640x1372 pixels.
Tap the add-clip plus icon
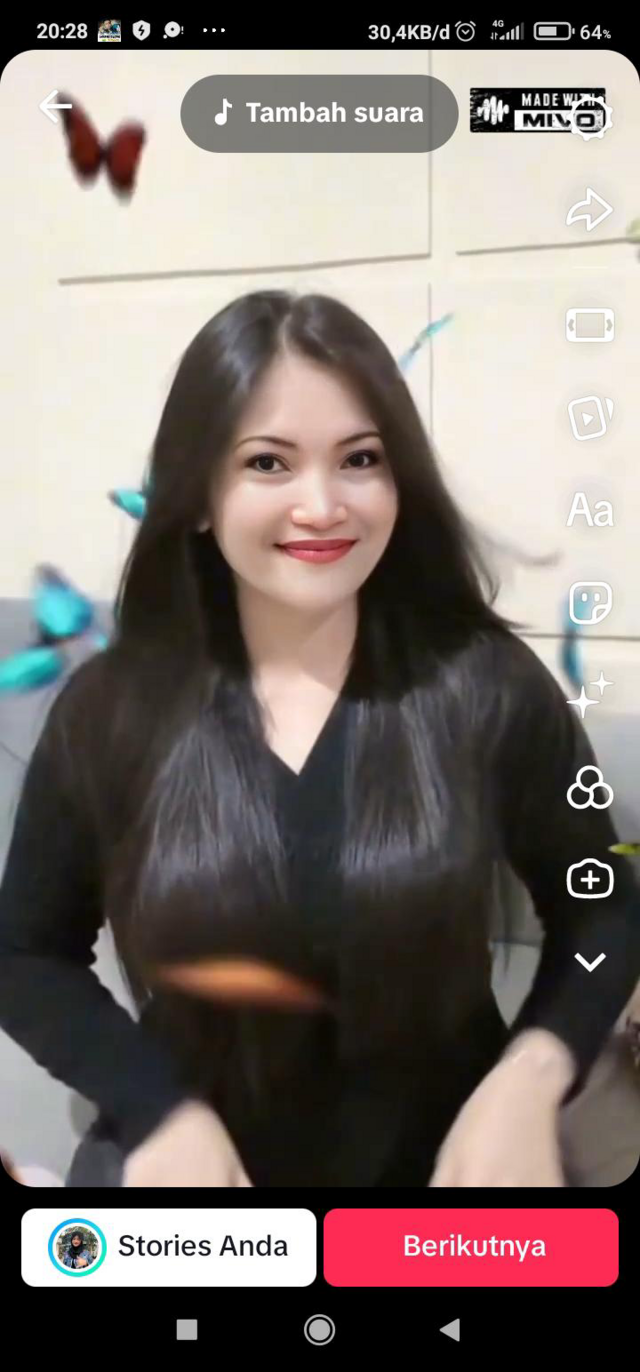pos(589,879)
